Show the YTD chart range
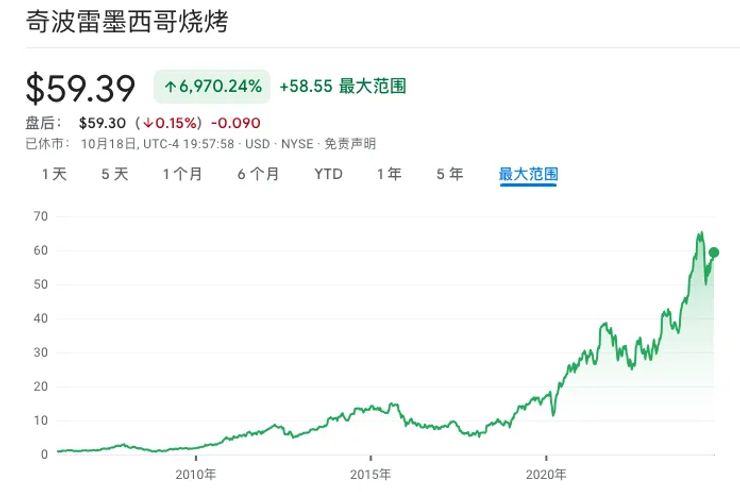Viewport: 740px width, 492px height. (328, 174)
